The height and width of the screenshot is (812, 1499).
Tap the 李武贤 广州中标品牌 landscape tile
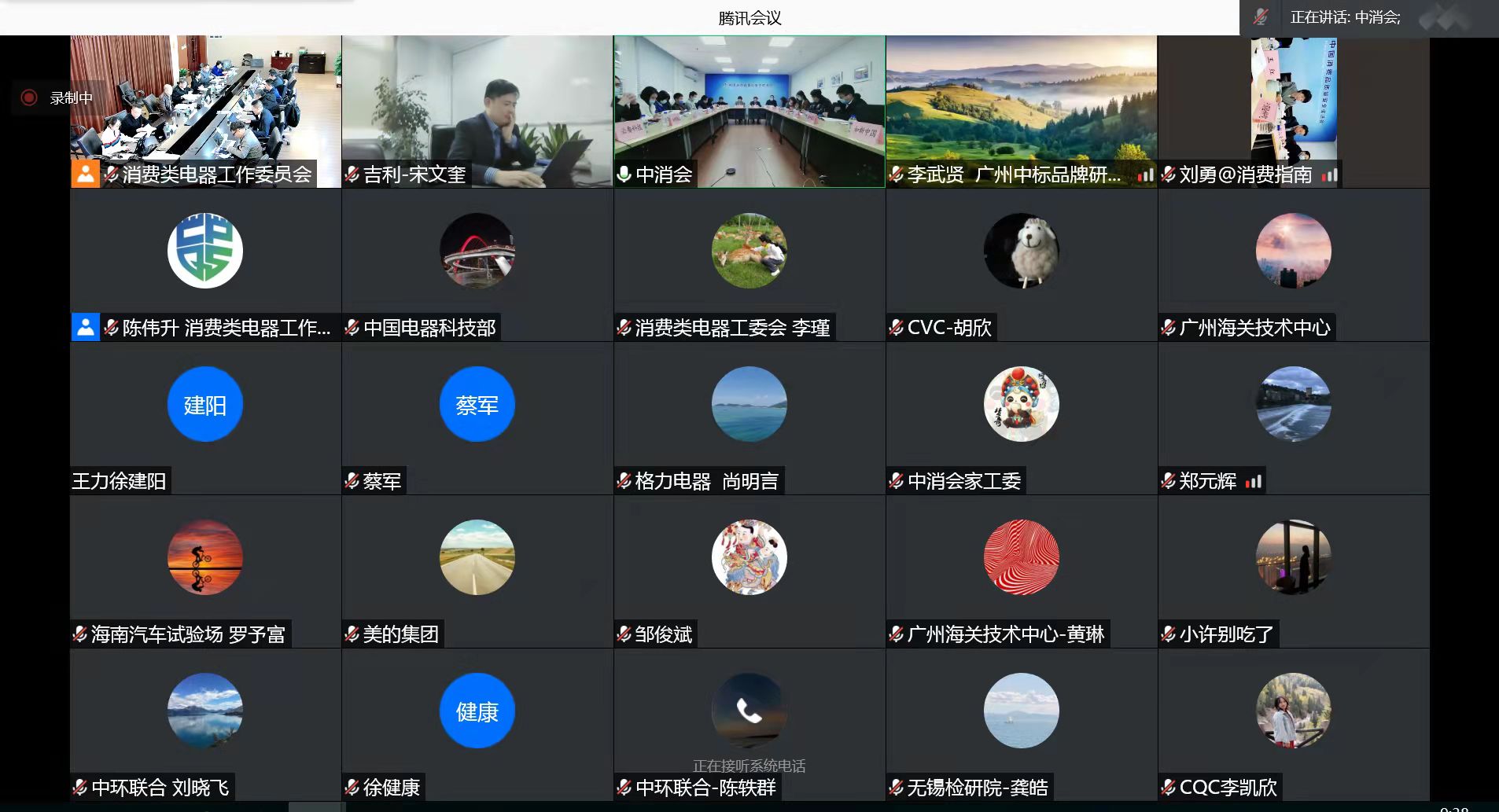pos(1022,112)
